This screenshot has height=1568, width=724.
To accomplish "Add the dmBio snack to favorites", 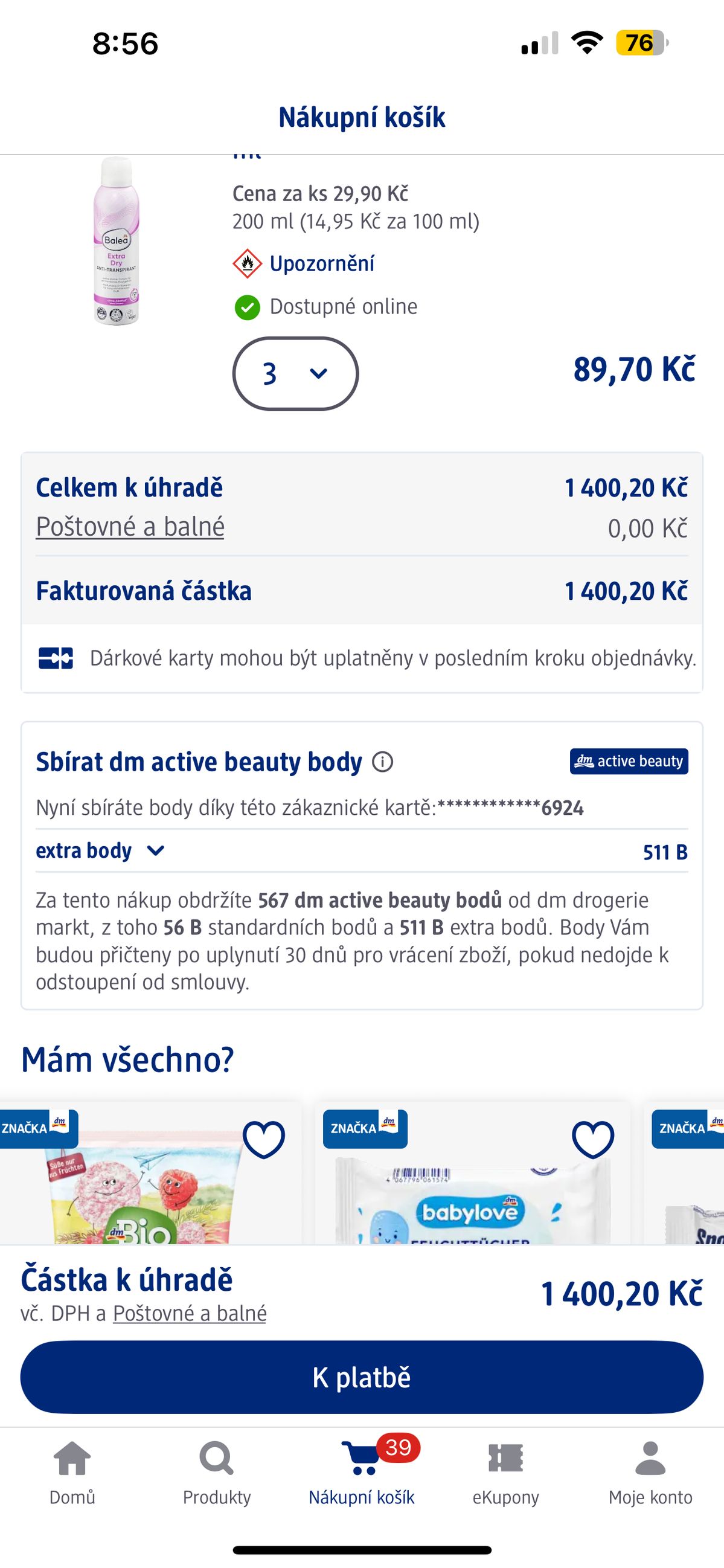I will [263, 1139].
